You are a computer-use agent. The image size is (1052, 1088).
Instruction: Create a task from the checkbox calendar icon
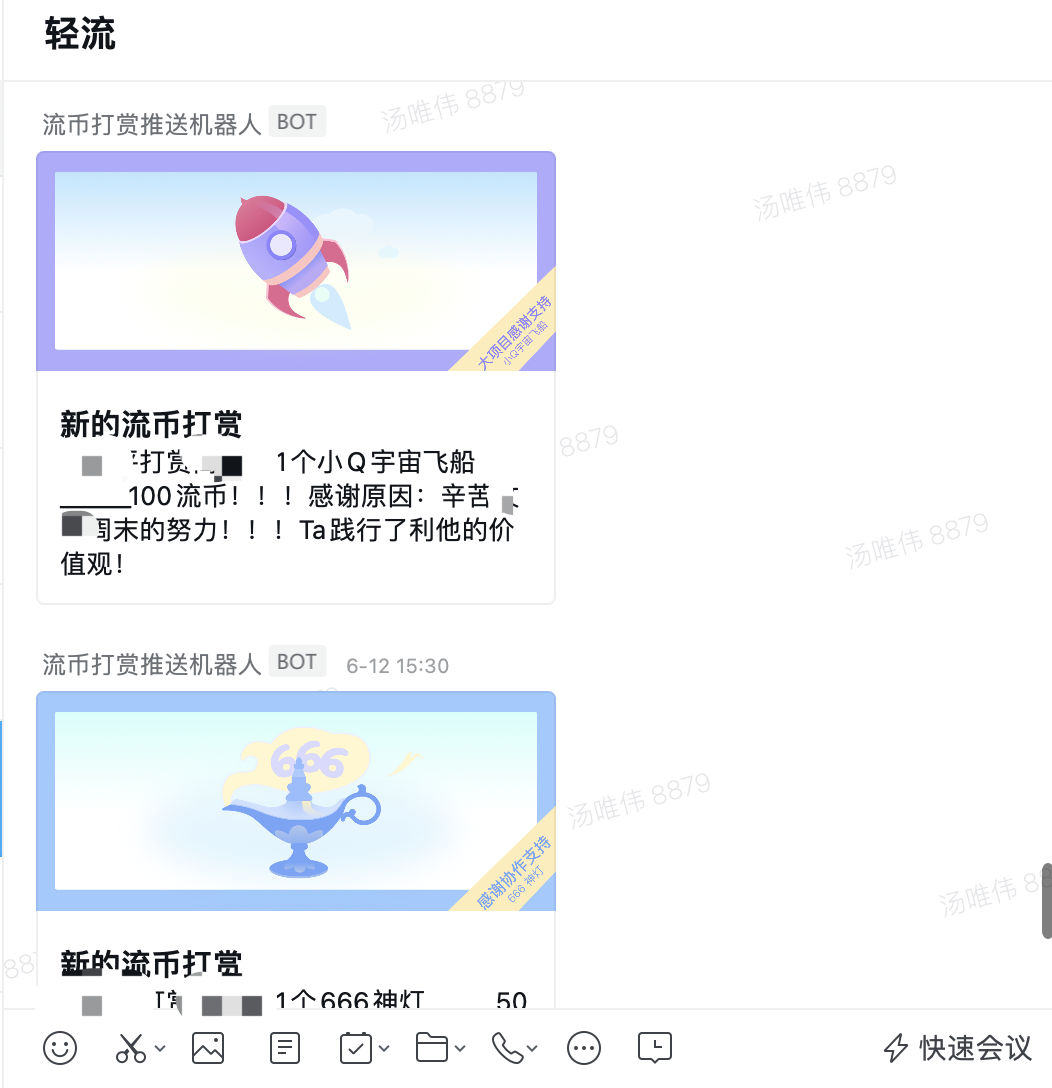(x=356, y=1048)
